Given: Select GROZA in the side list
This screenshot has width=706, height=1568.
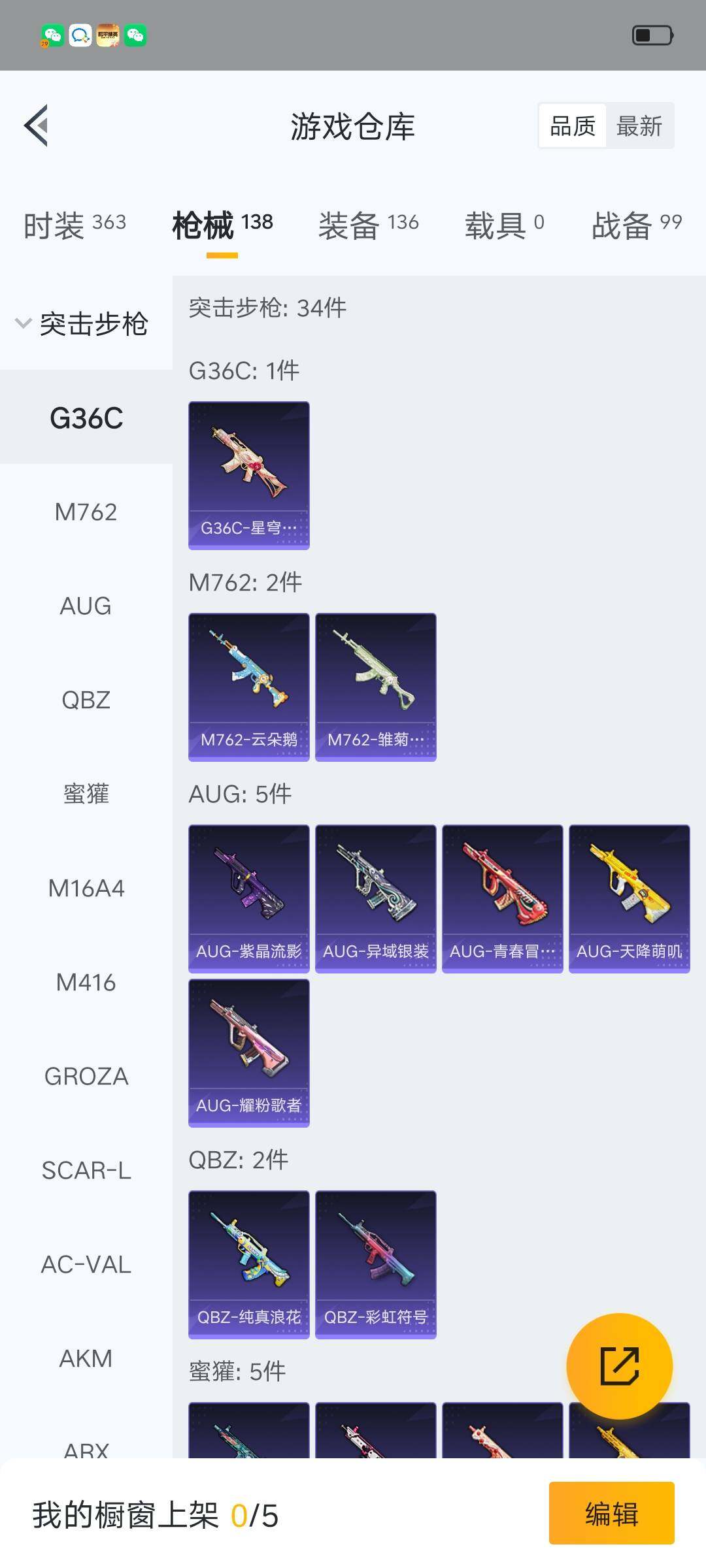Looking at the screenshot, I should click(x=86, y=1077).
